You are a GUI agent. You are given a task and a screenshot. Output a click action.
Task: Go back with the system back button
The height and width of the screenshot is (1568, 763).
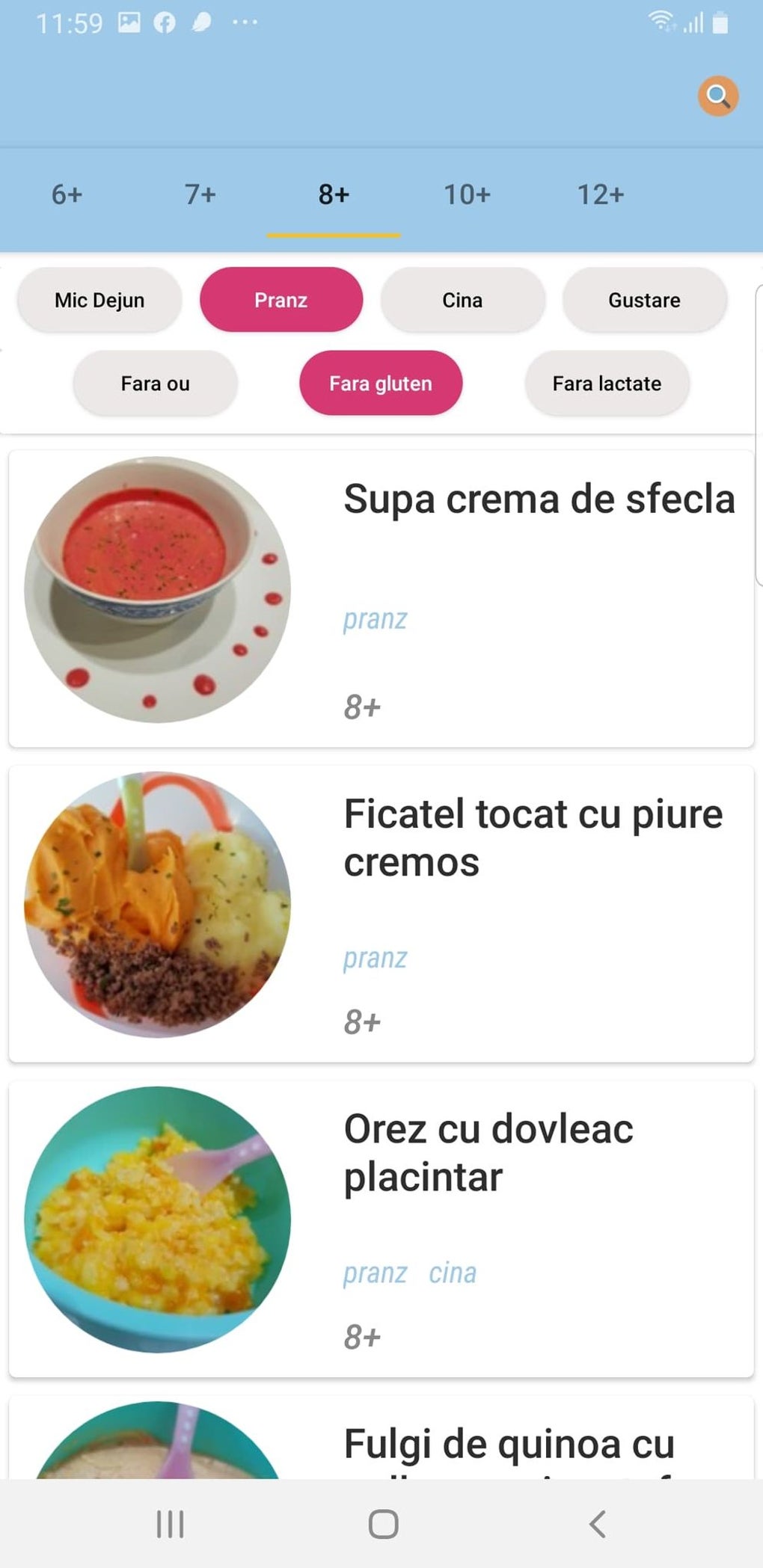click(x=597, y=1524)
